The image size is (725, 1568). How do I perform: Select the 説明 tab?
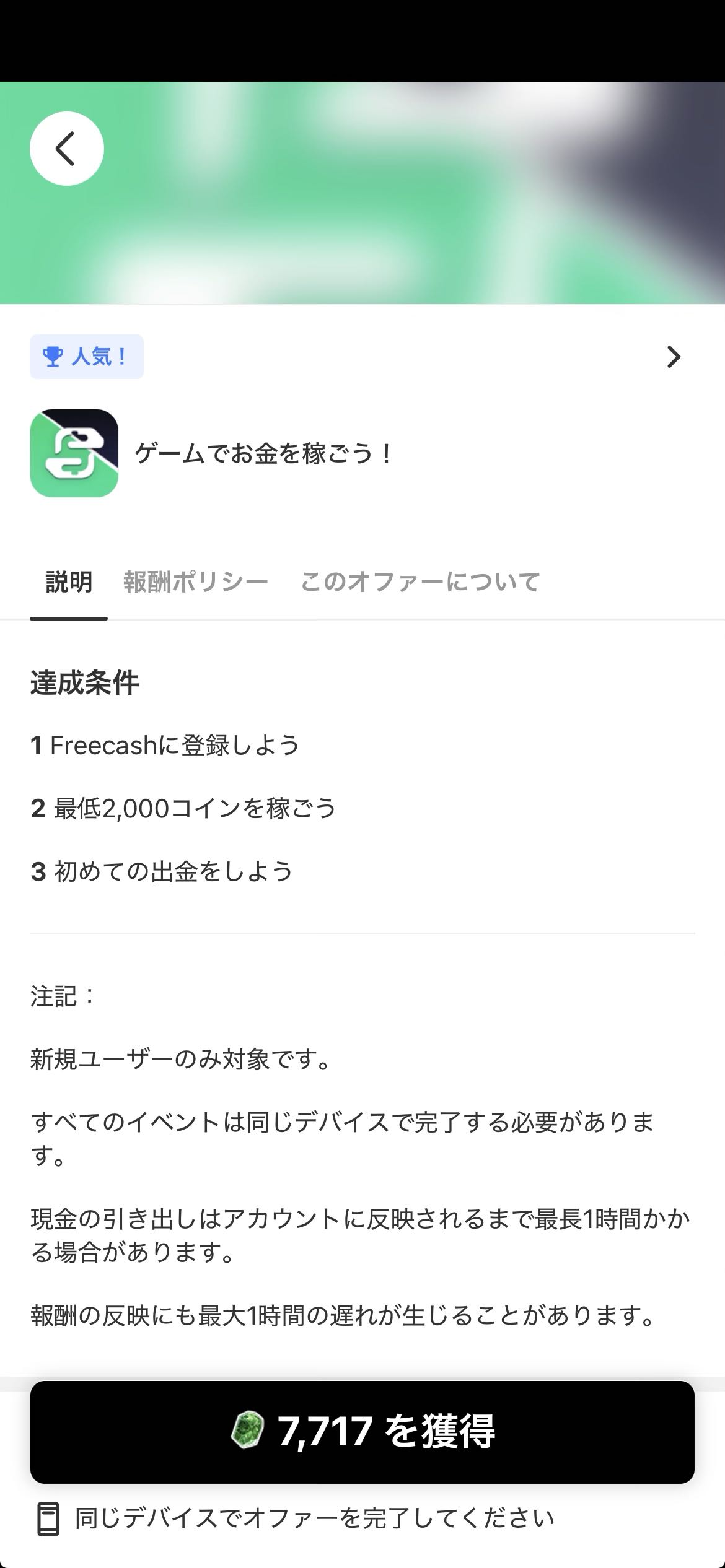click(x=69, y=582)
